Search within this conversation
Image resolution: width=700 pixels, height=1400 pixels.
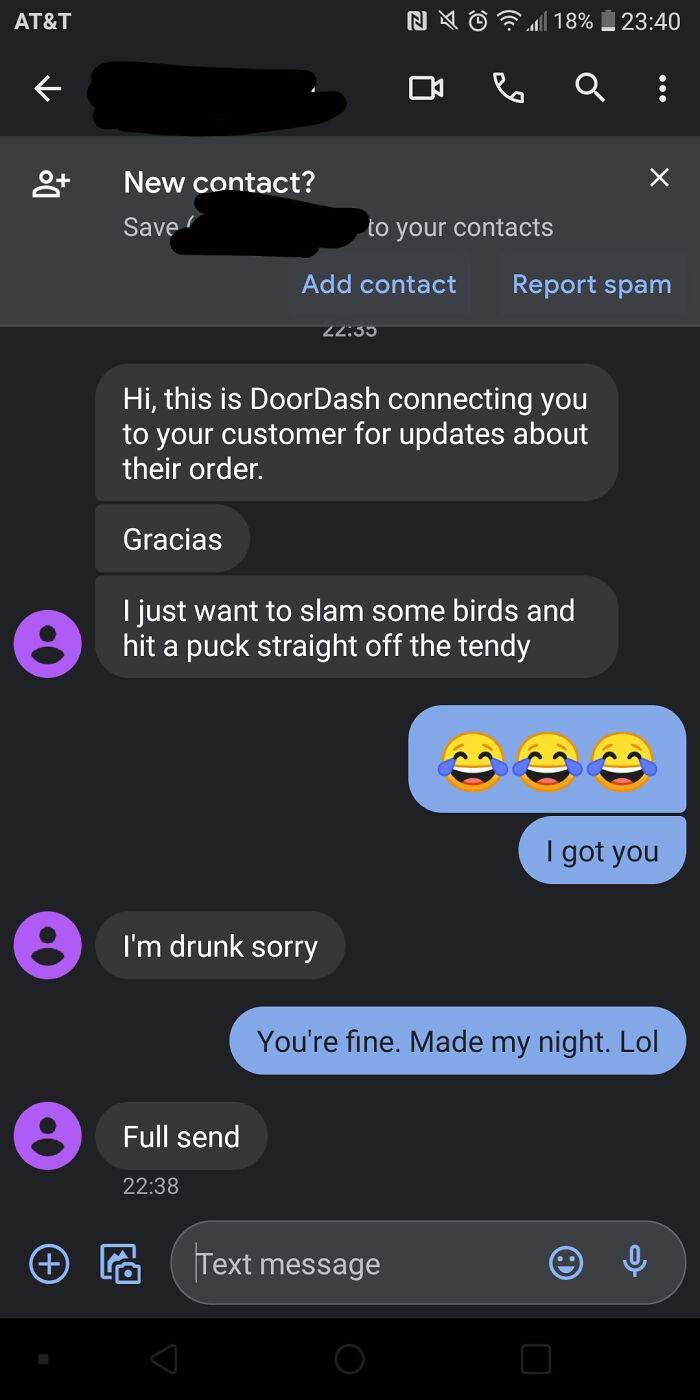click(x=589, y=89)
